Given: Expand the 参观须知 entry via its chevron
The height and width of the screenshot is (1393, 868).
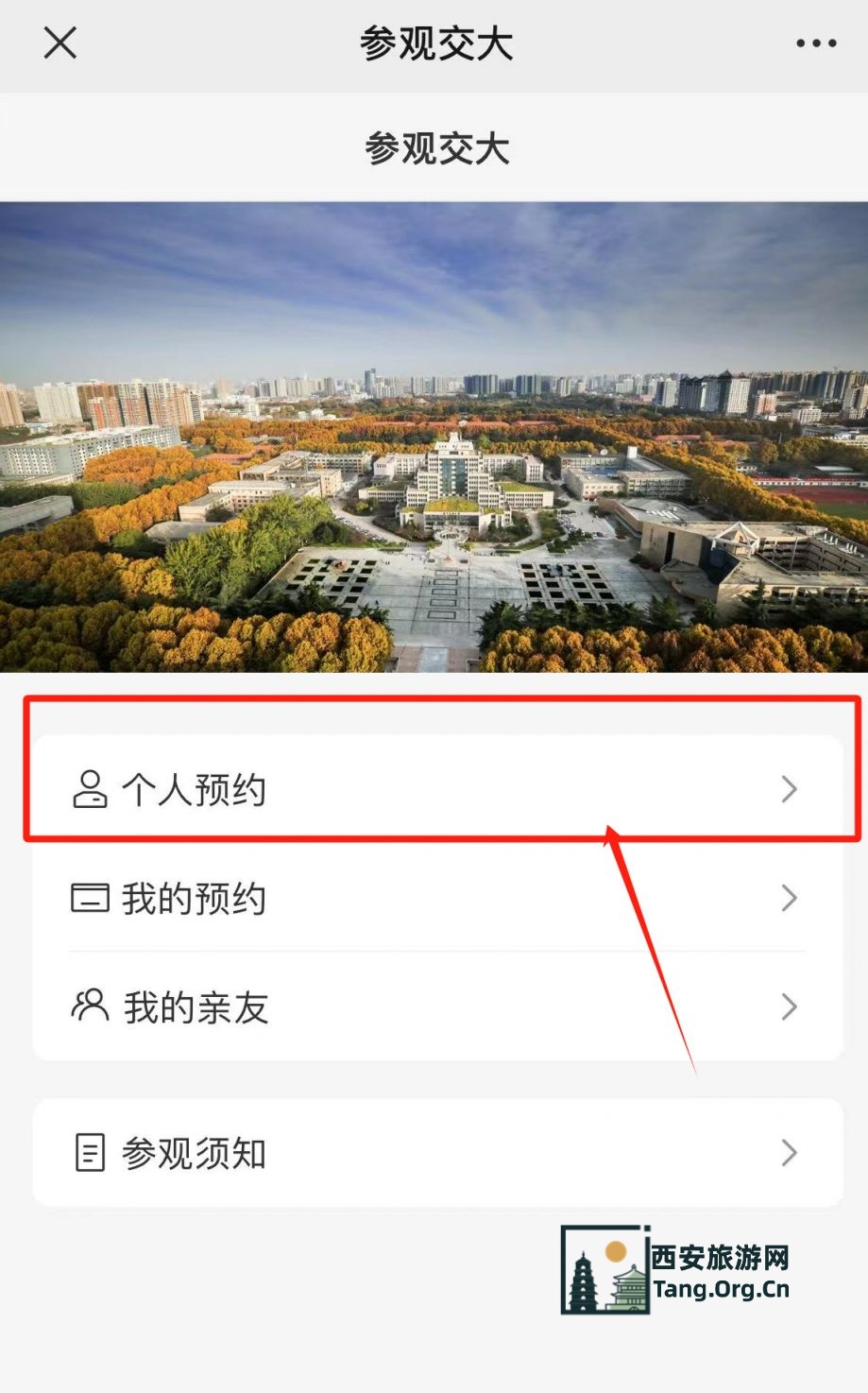Looking at the screenshot, I should tap(790, 1152).
